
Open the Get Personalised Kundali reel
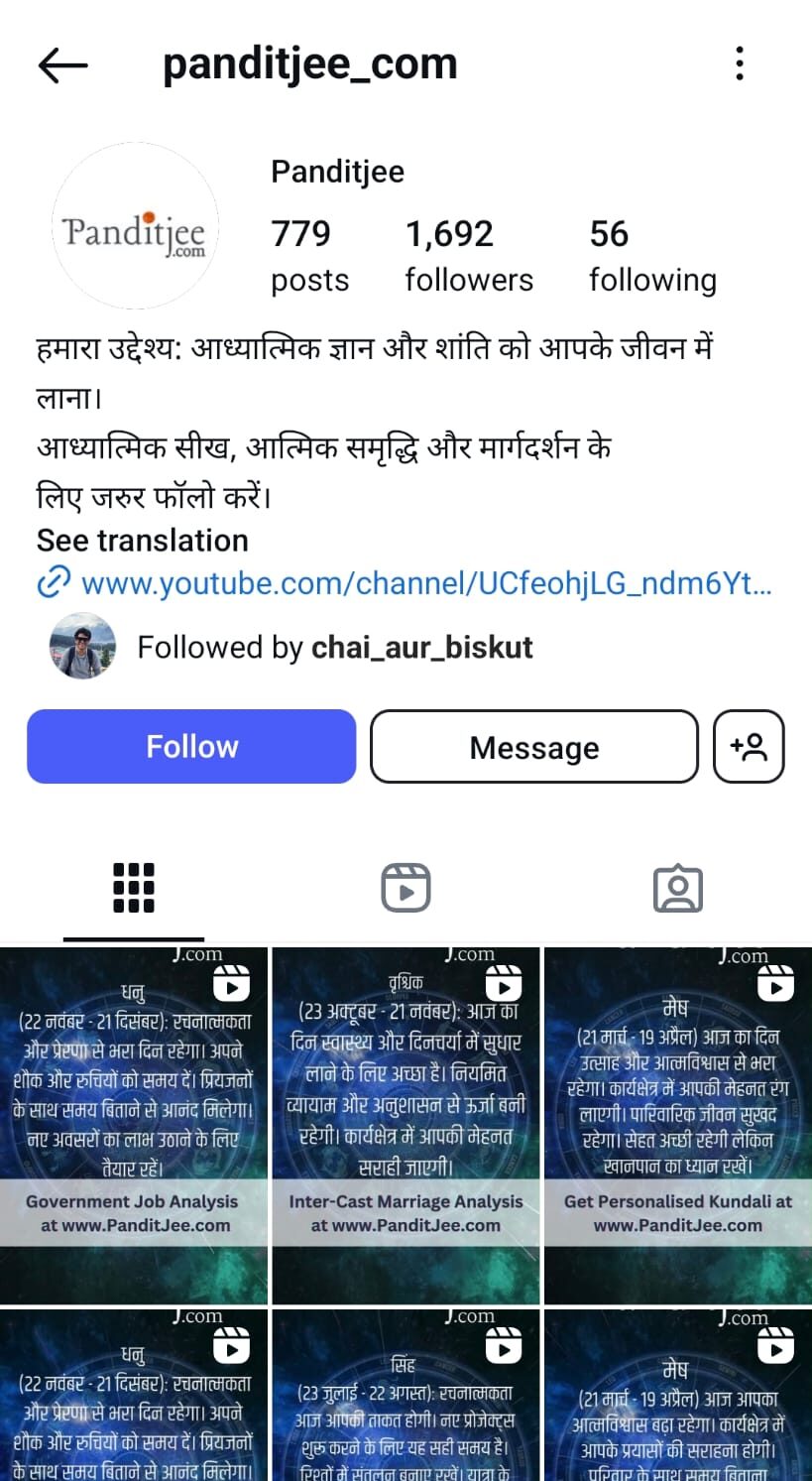coord(678,1126)
